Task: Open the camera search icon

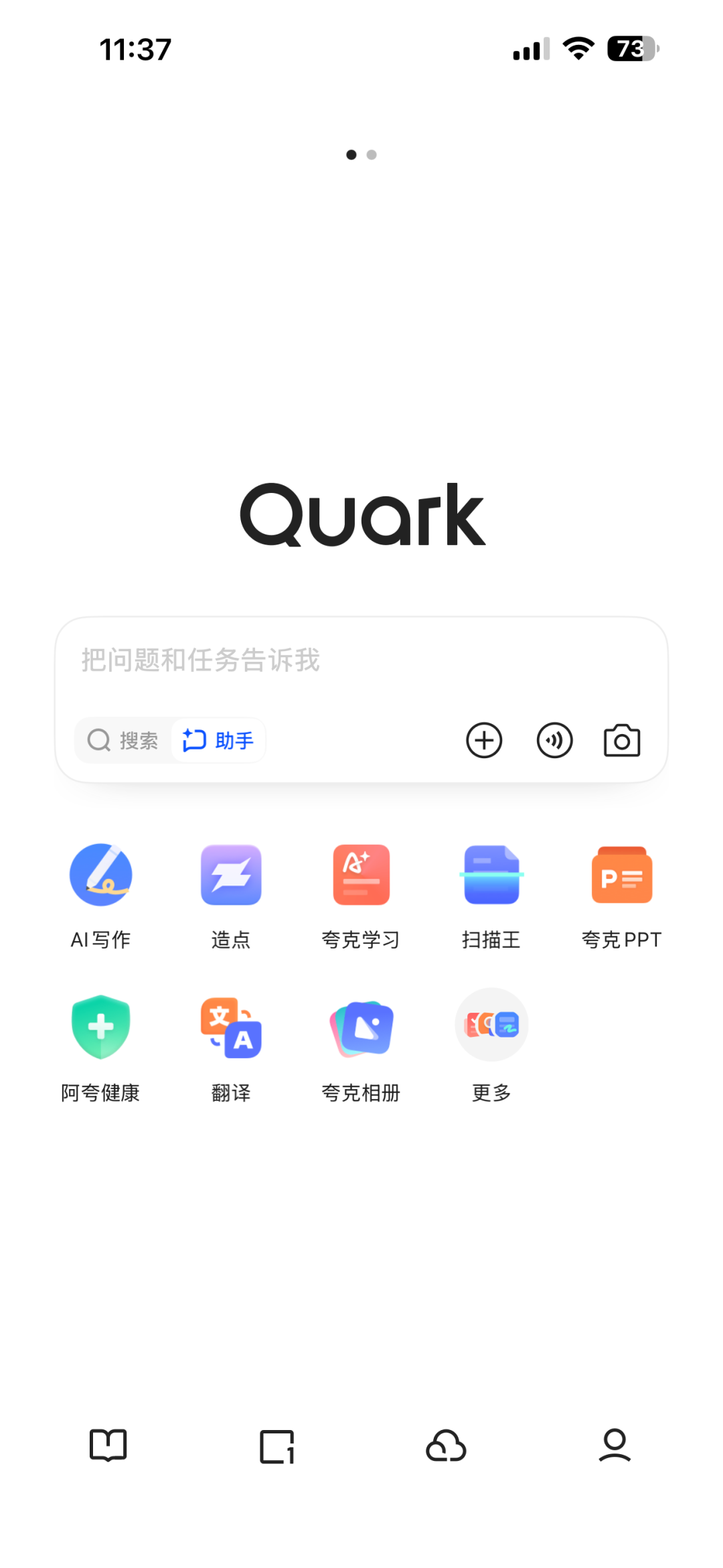Action: click(x=622, y=741)
